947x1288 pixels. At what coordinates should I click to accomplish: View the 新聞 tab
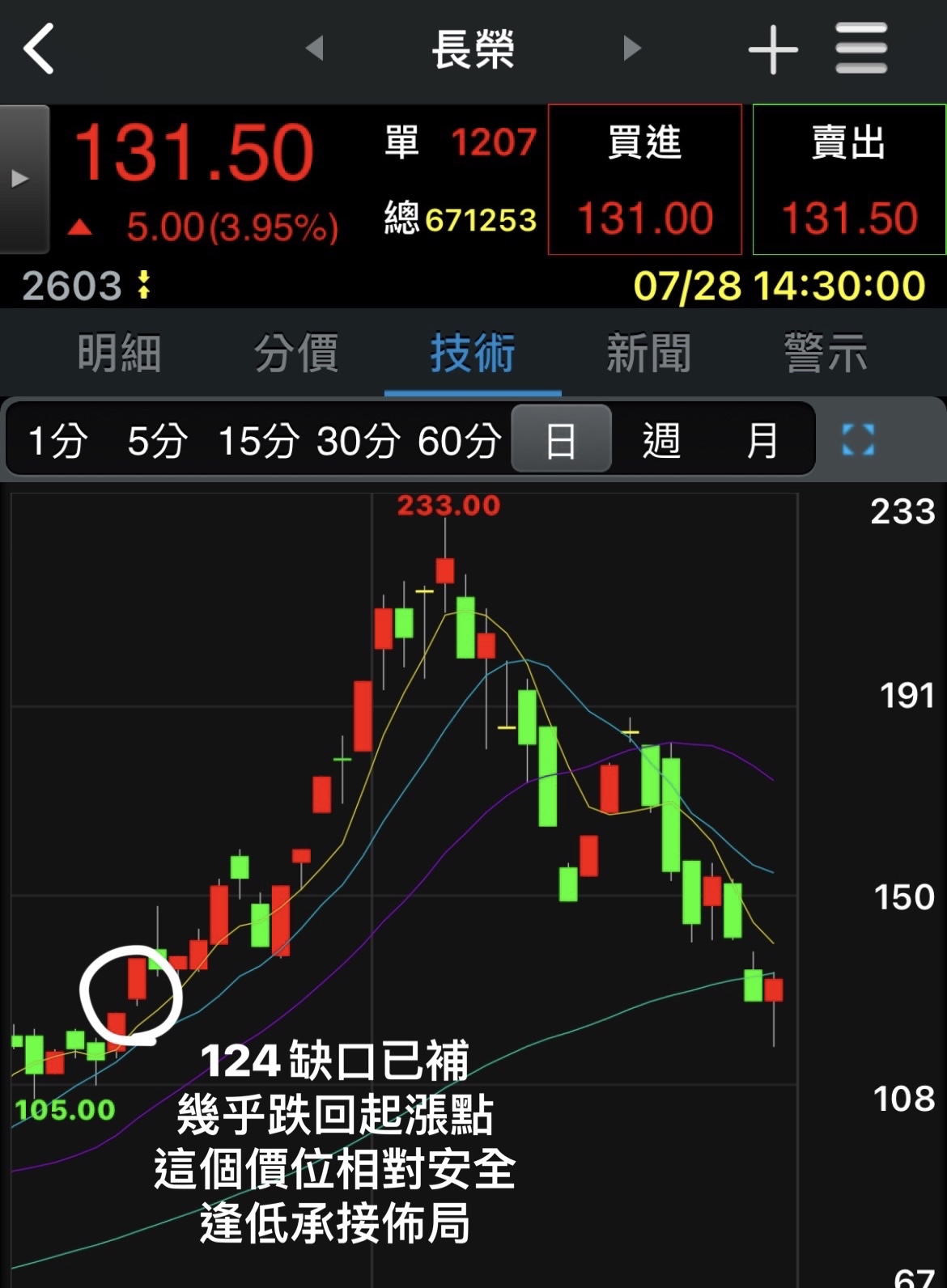[649, 354]
